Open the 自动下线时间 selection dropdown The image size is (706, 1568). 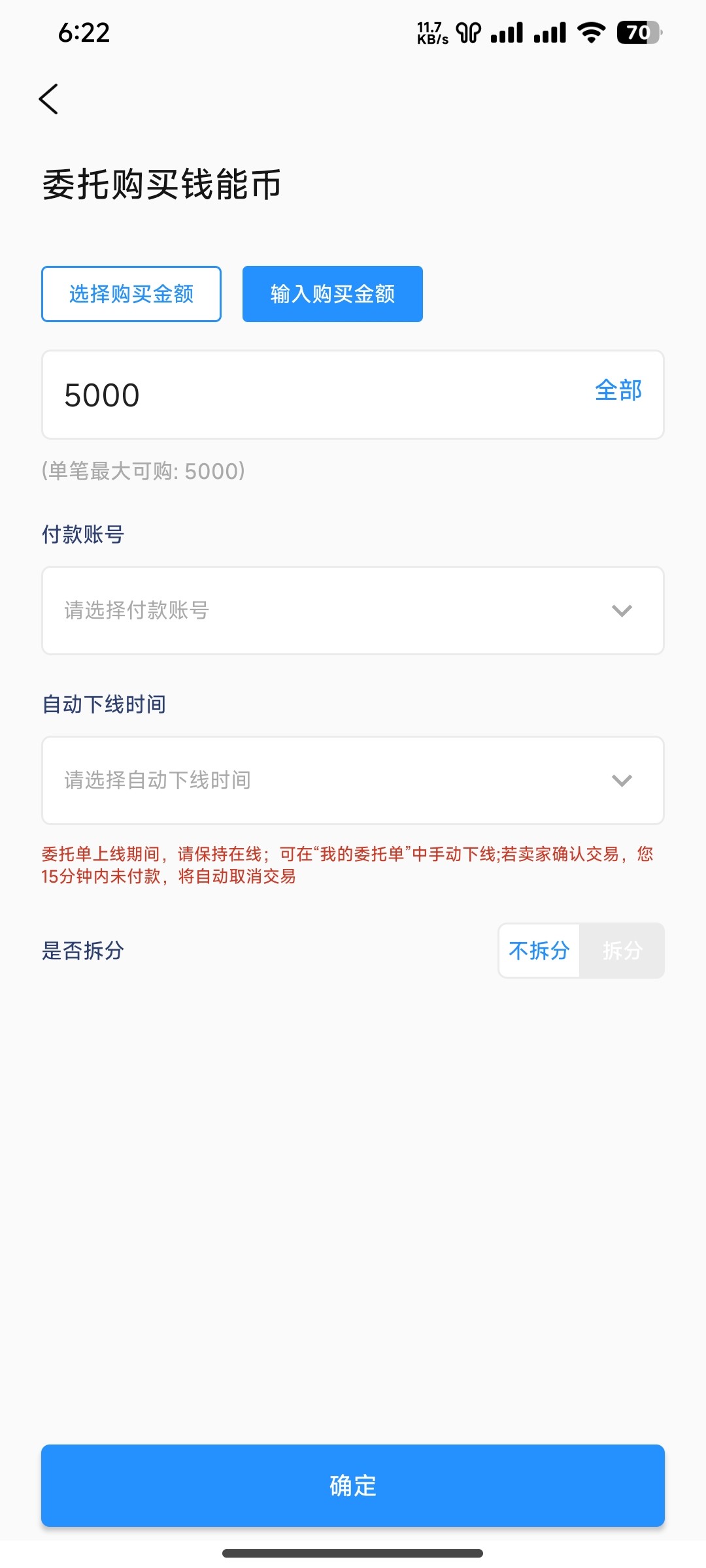click(x=353, y=780)
